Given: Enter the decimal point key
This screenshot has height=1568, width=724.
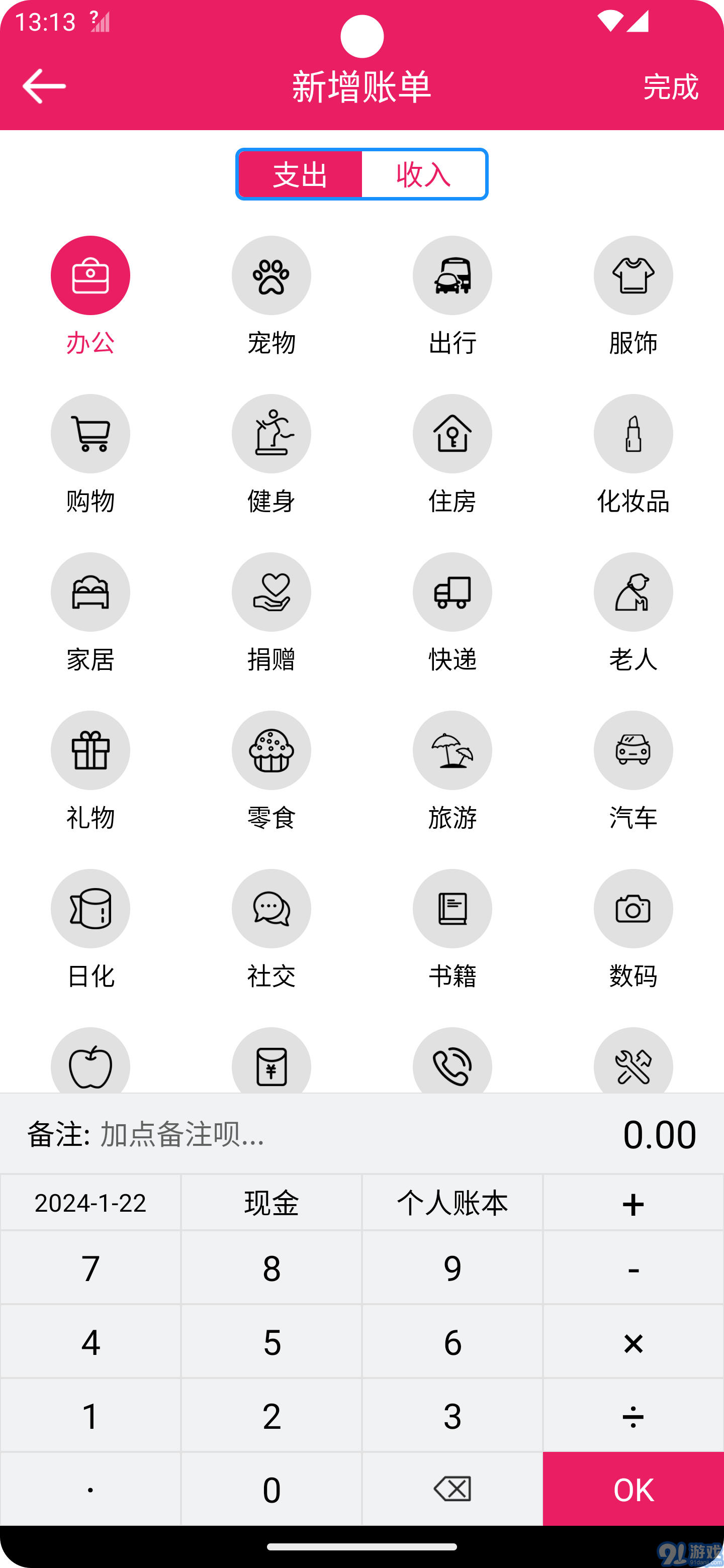Looking at the screenshot, I should (x=90, y=1489).
